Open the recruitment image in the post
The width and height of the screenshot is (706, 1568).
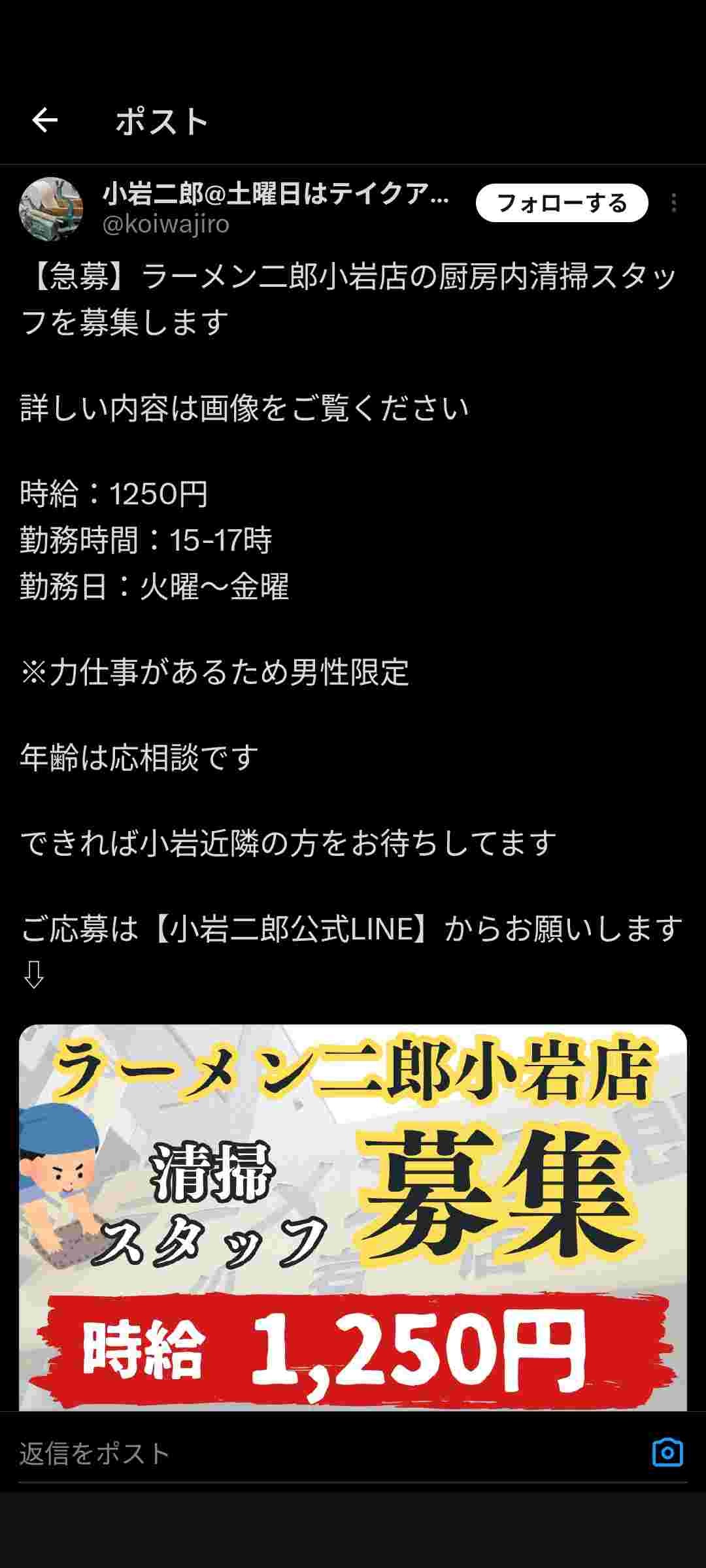353,1215
